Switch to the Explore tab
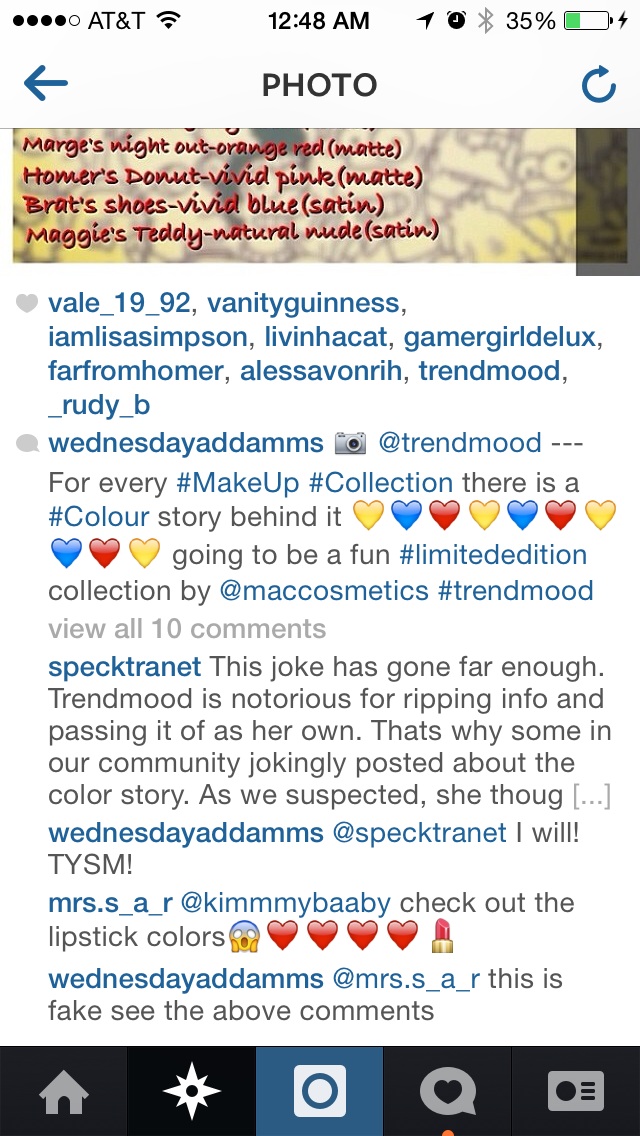The width and height of the screenshot is (640, 1136). pos(192,1090)
